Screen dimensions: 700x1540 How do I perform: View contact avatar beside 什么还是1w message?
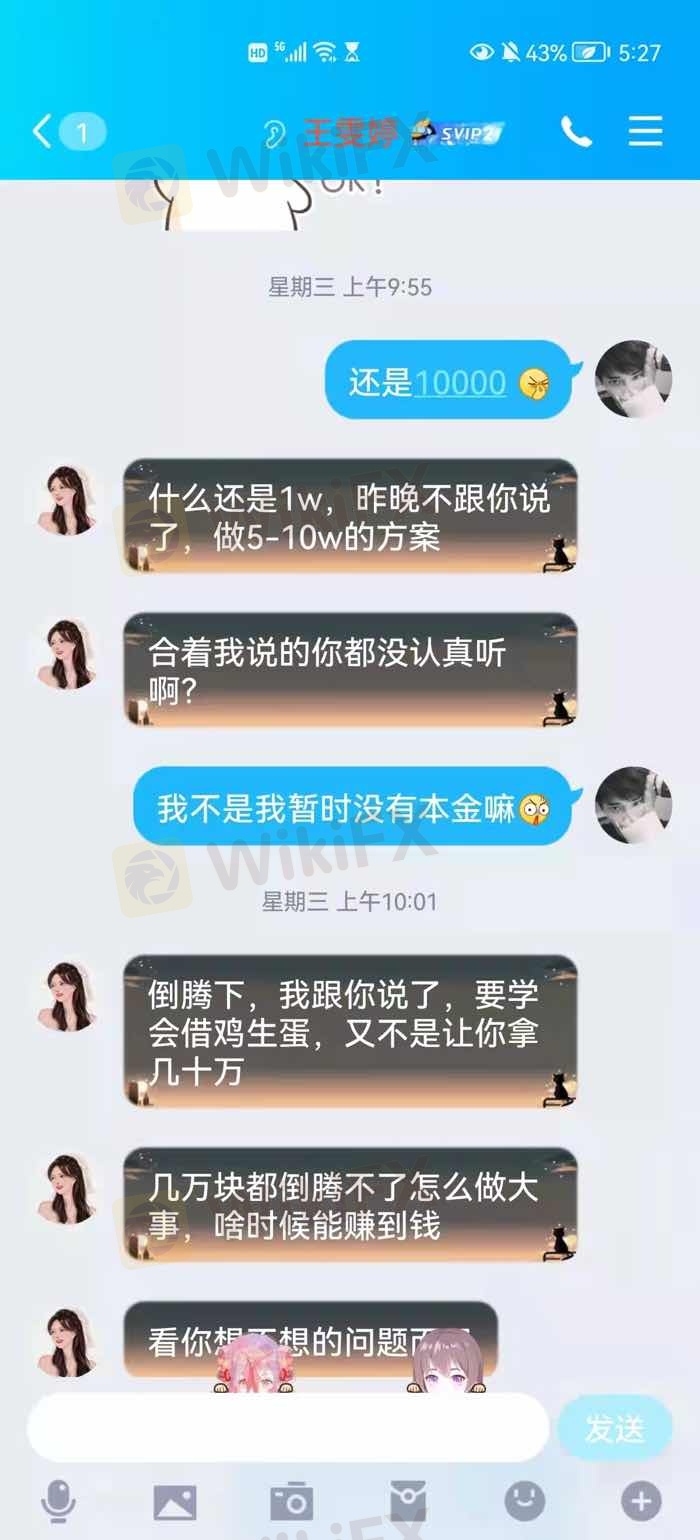(x=69, y=497)
